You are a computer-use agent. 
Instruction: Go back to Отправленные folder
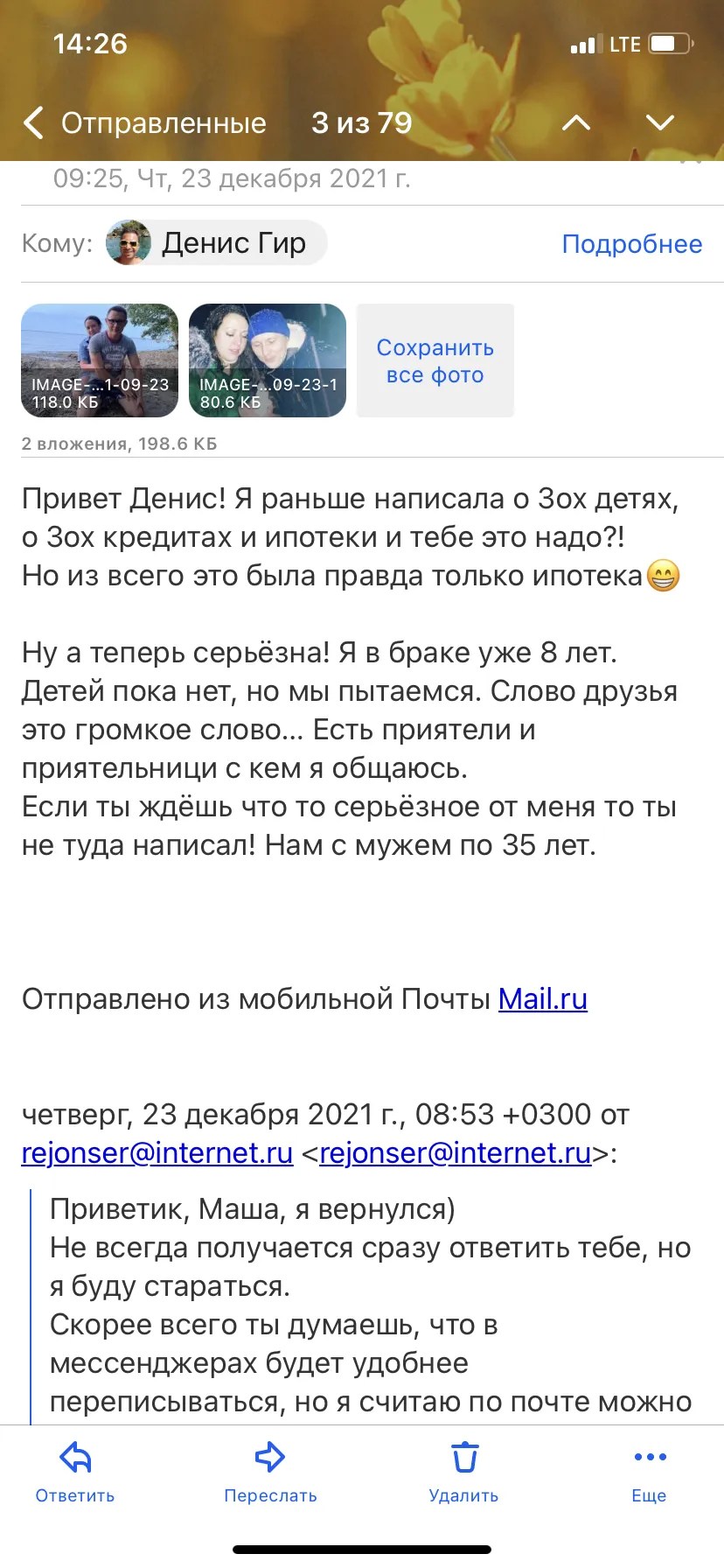145,123
